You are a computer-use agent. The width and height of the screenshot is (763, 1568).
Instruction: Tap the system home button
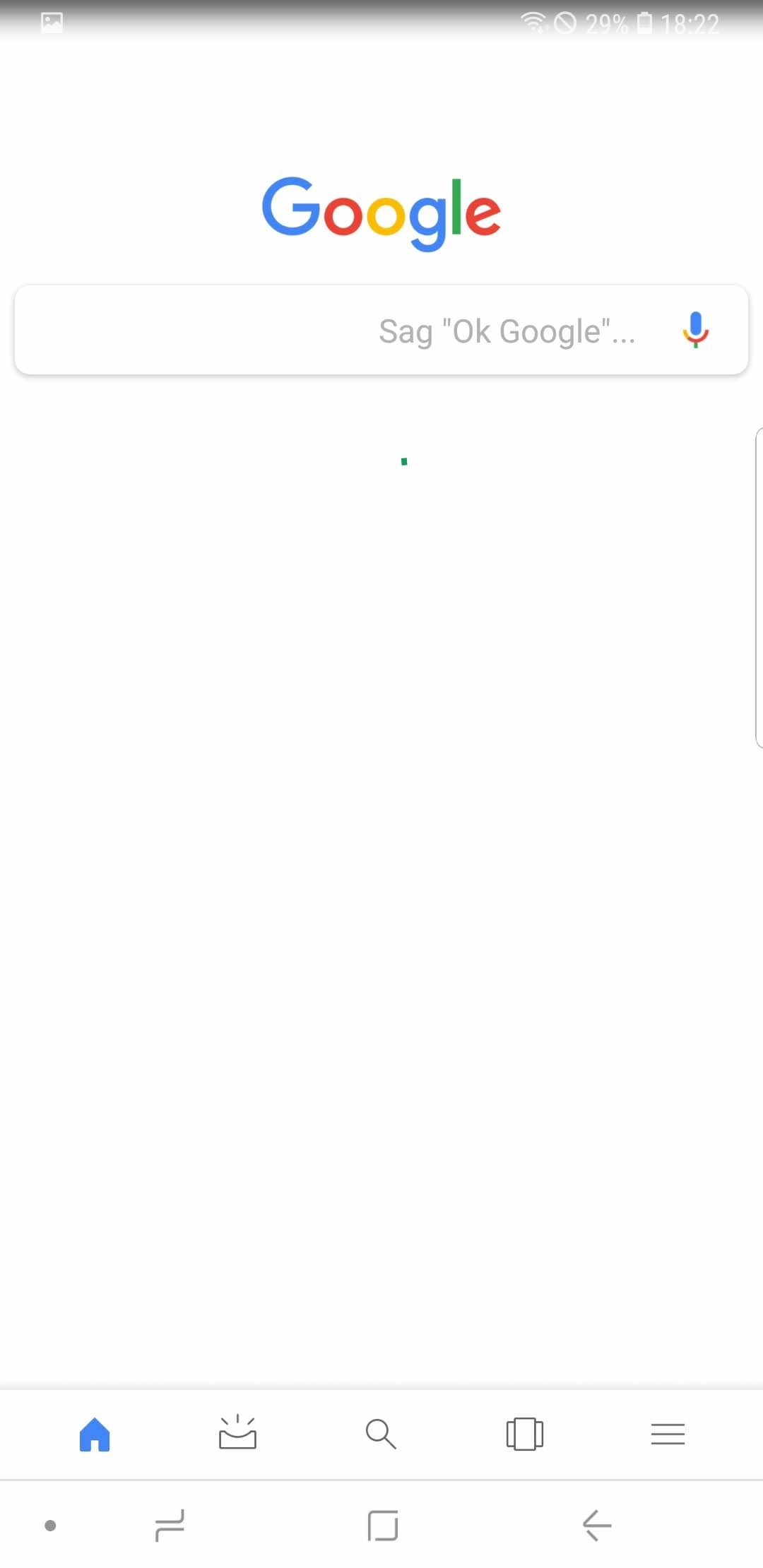(383, 1526)
